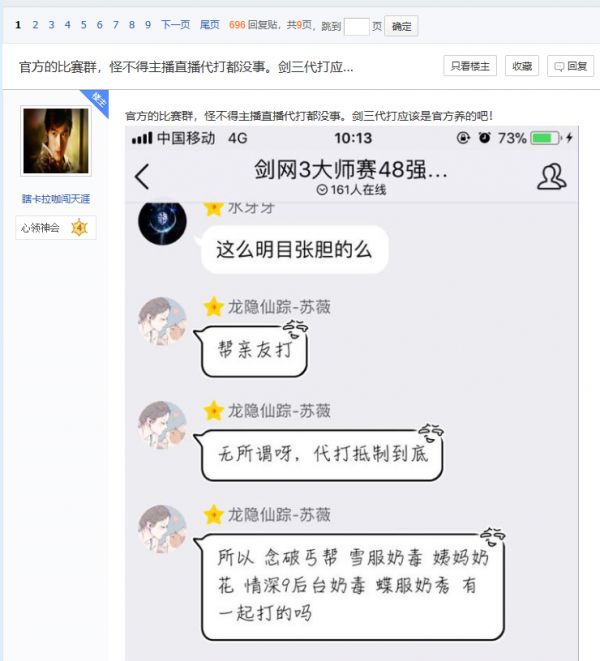Bookmark this thread with 收藏
600x661 pixels.
pyautogui.click(x=521, y=66)
